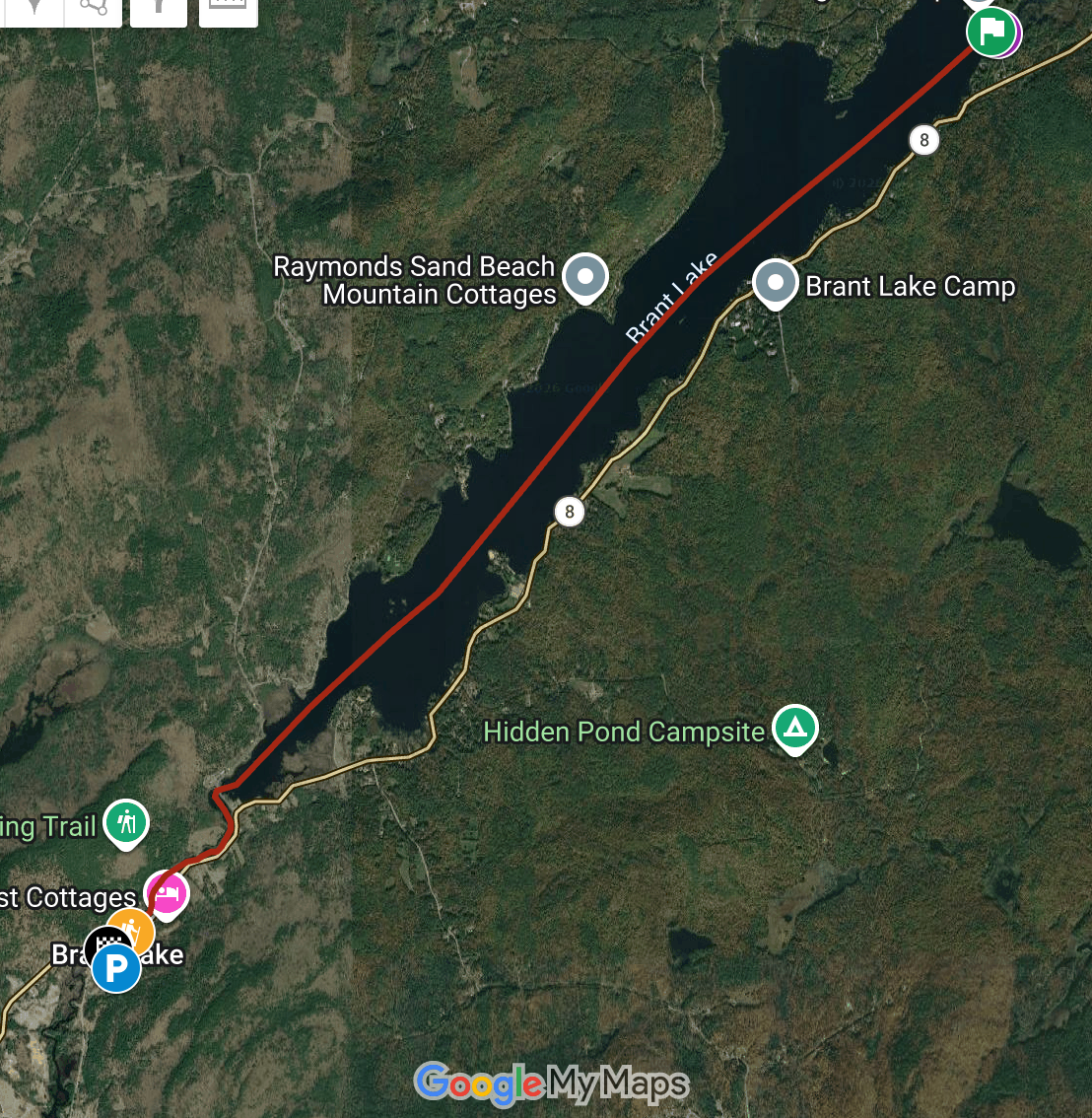The image size is (1092, 1118).
Task: Open the orange hiker marker
Action: 133,929
